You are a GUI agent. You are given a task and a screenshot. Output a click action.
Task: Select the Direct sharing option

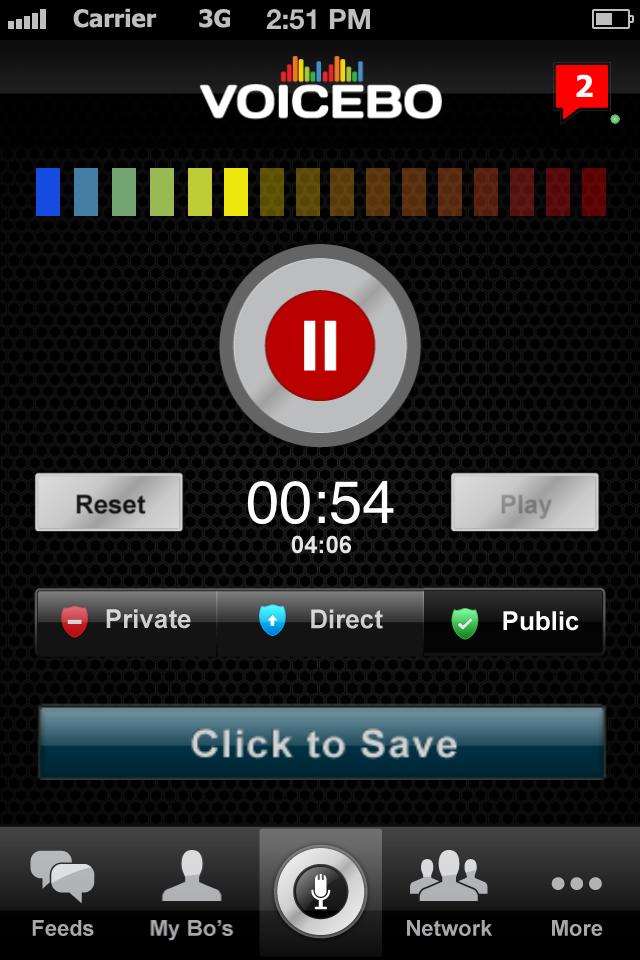[320, 621]
